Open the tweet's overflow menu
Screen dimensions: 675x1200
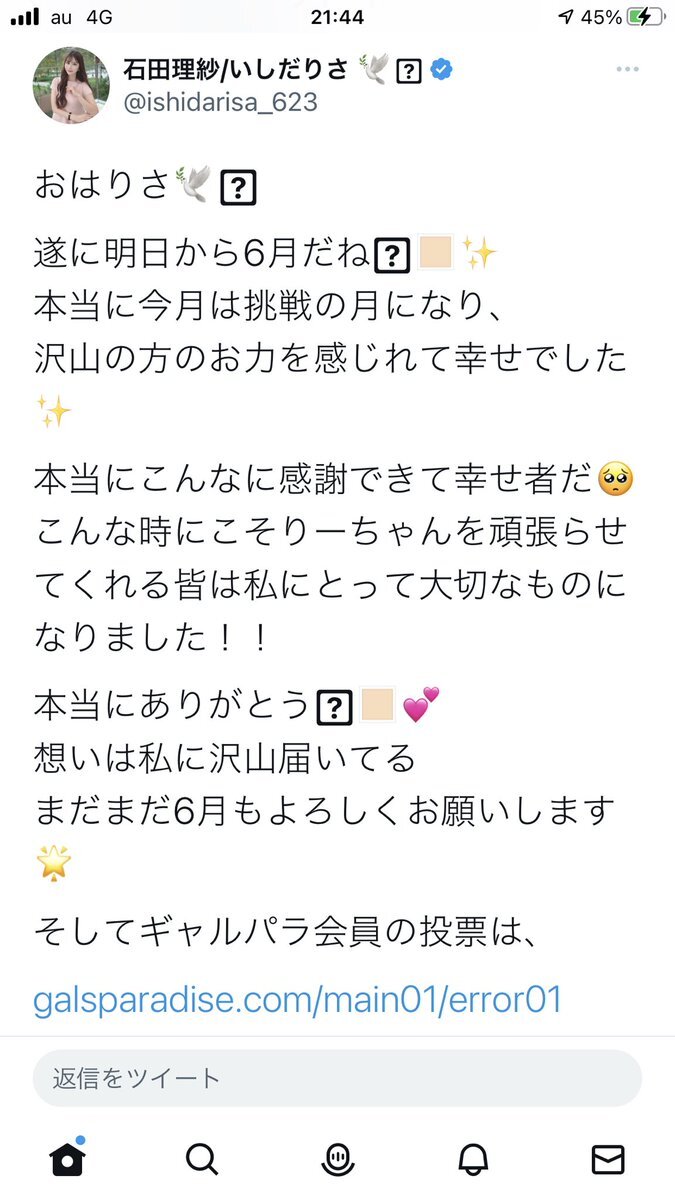point(627,70)
